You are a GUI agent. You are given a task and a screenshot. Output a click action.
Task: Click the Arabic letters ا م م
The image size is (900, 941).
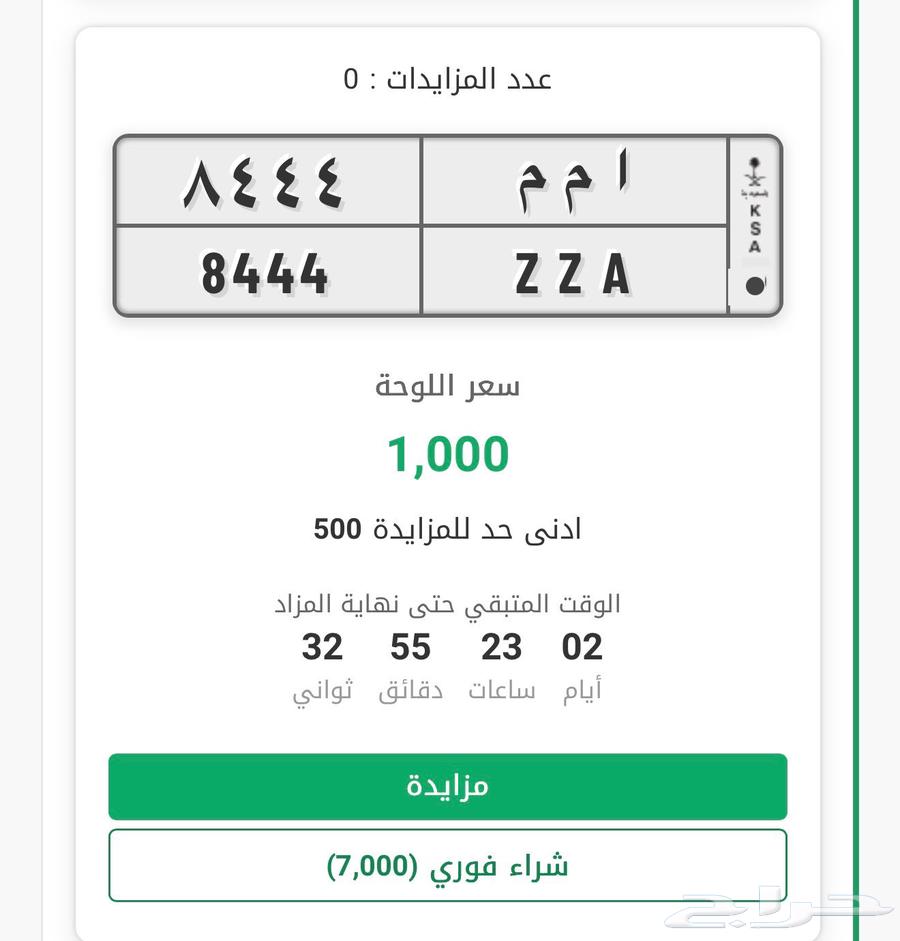click(575, 180)
